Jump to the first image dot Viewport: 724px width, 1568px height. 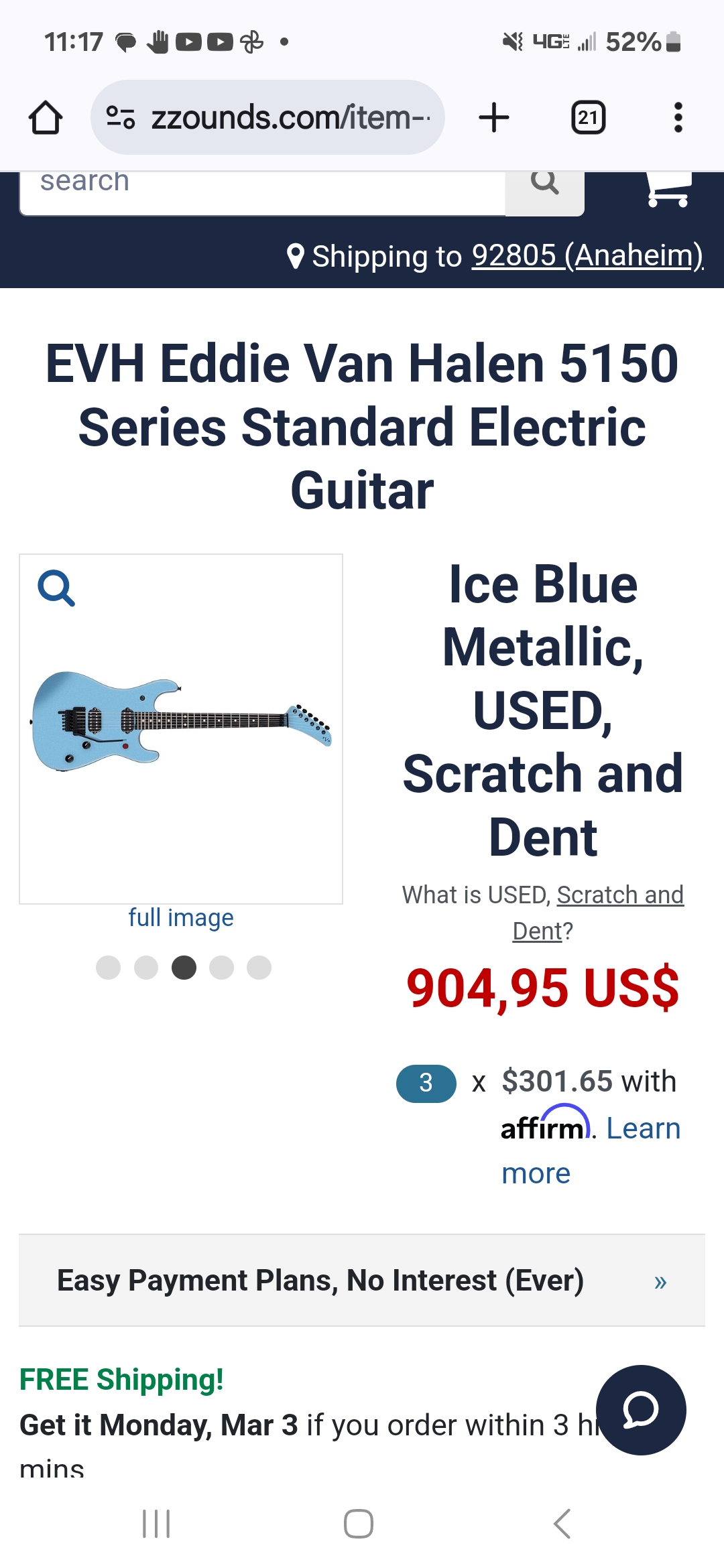108,968
